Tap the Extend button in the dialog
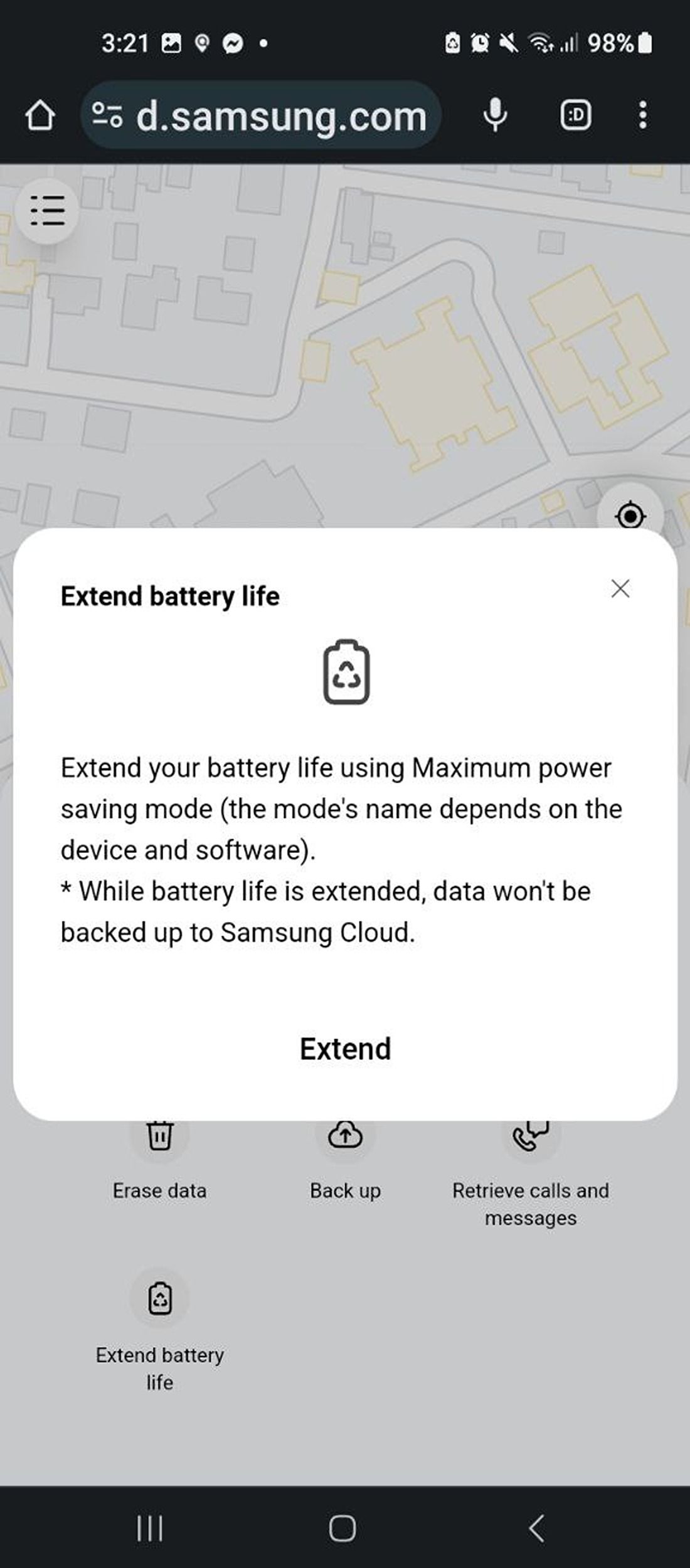Image resolution: width=690 pixels, height=1568 pixels. click(x=345, y=1047)
